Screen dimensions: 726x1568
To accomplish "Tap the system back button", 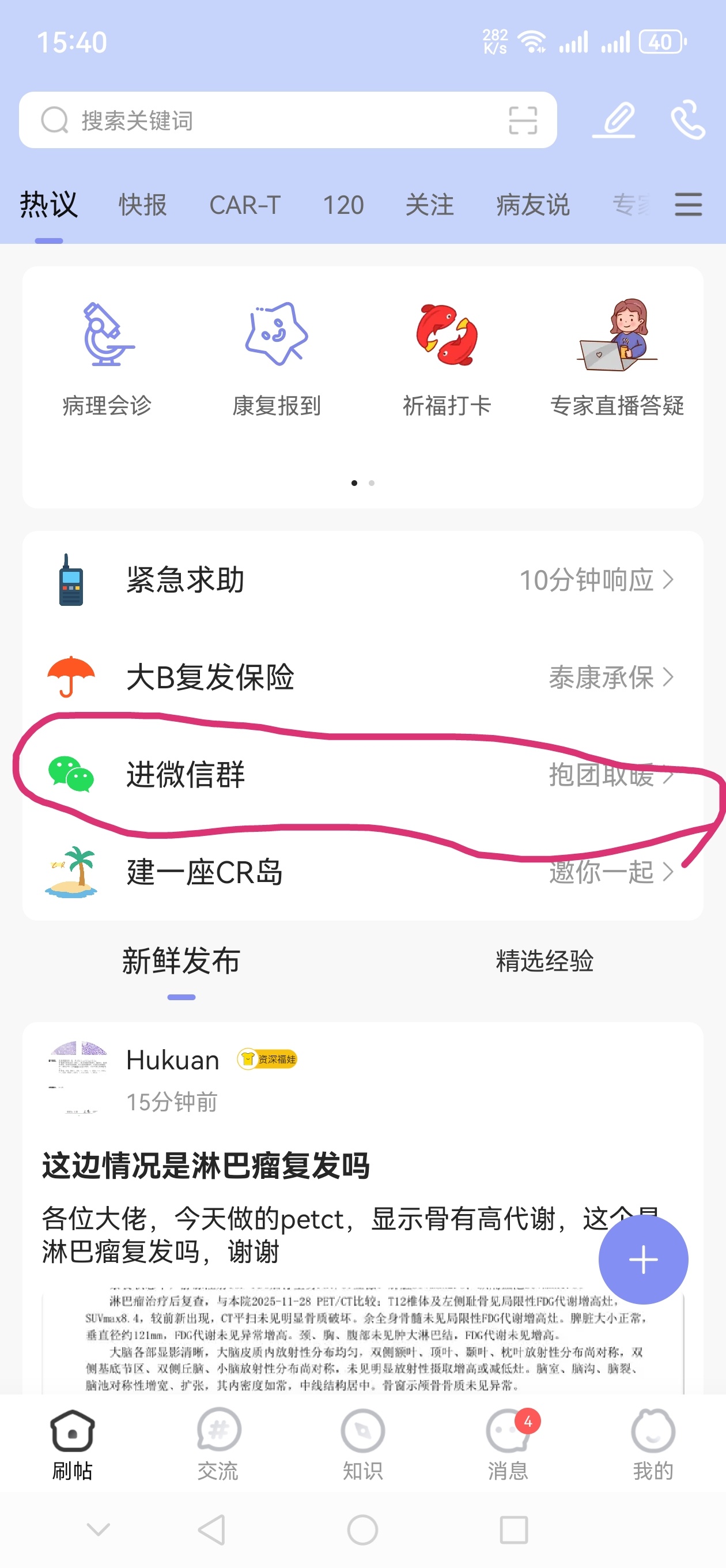I will [x=212, y=1529].
